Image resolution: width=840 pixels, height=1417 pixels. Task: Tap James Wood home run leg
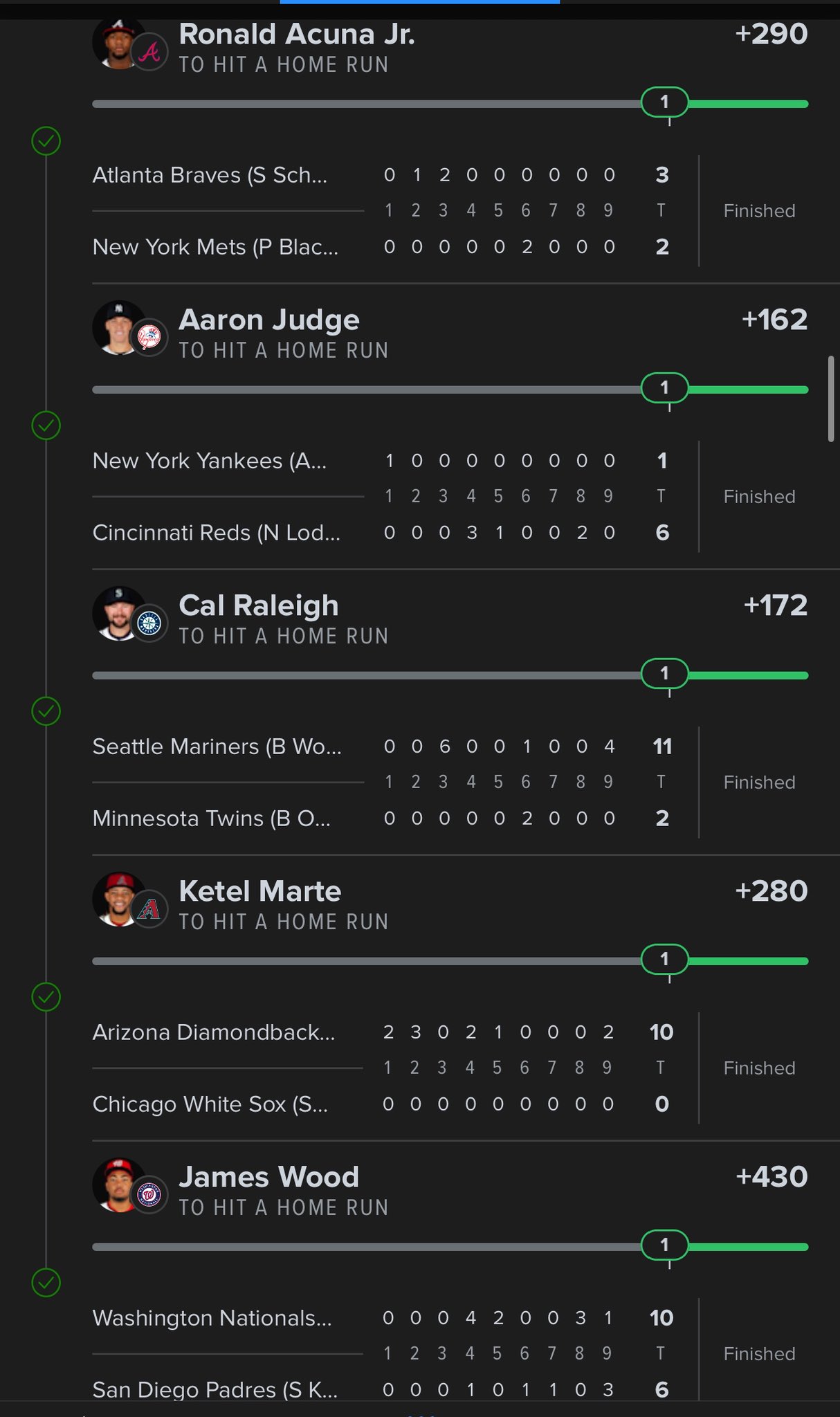[x=268, y=1178]
